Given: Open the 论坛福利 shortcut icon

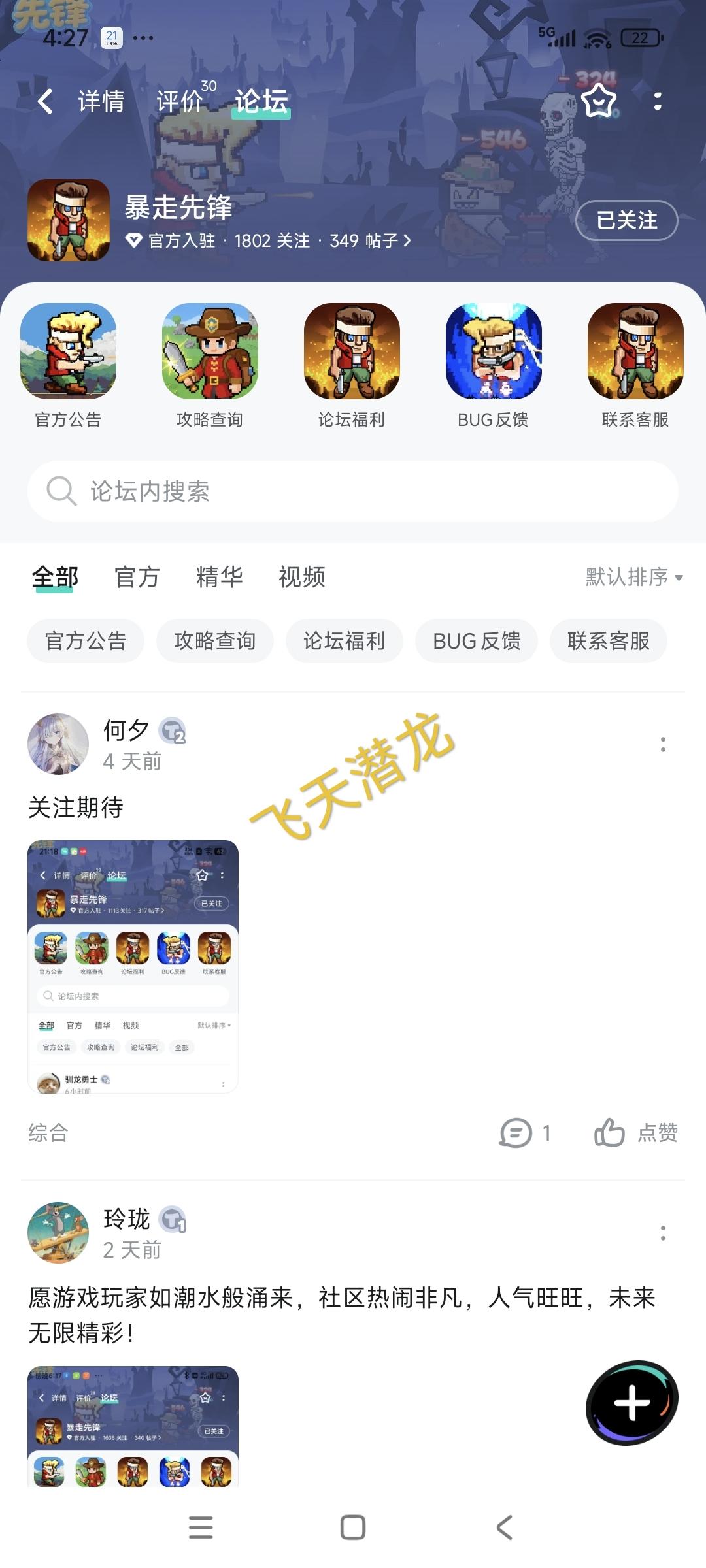Looking at the screenshot, I should pos(352,353).
